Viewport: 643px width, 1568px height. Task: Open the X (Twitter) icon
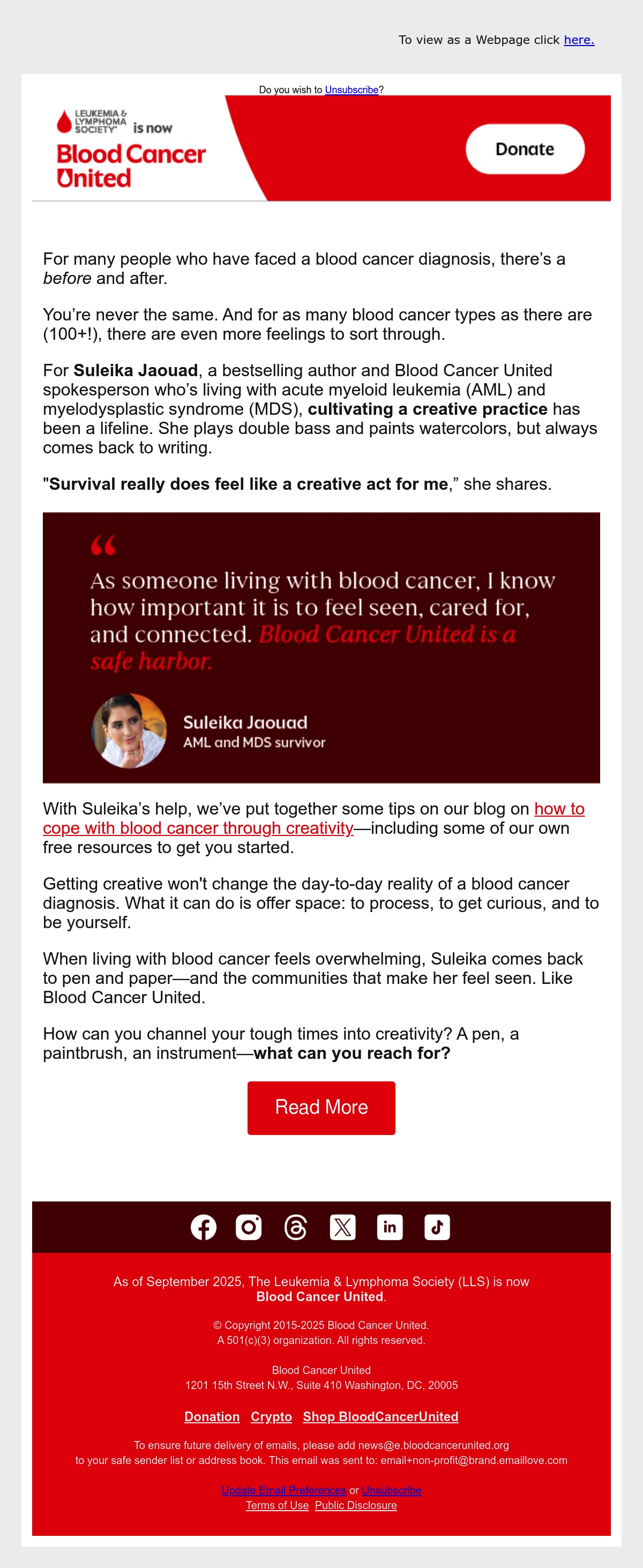[343, 1227]
